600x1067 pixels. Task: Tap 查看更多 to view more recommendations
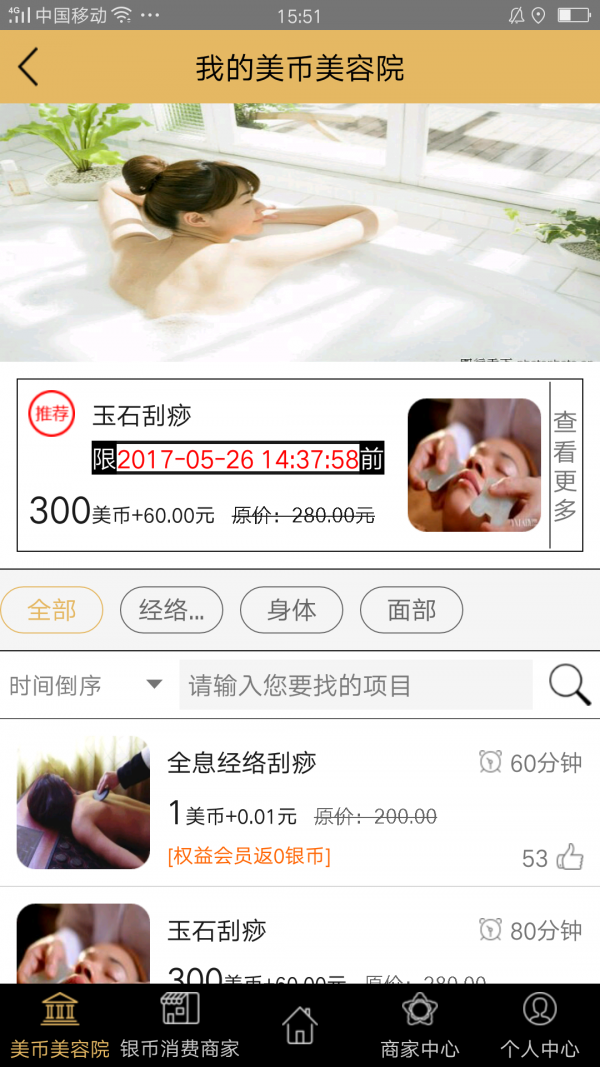click(565, 465)
